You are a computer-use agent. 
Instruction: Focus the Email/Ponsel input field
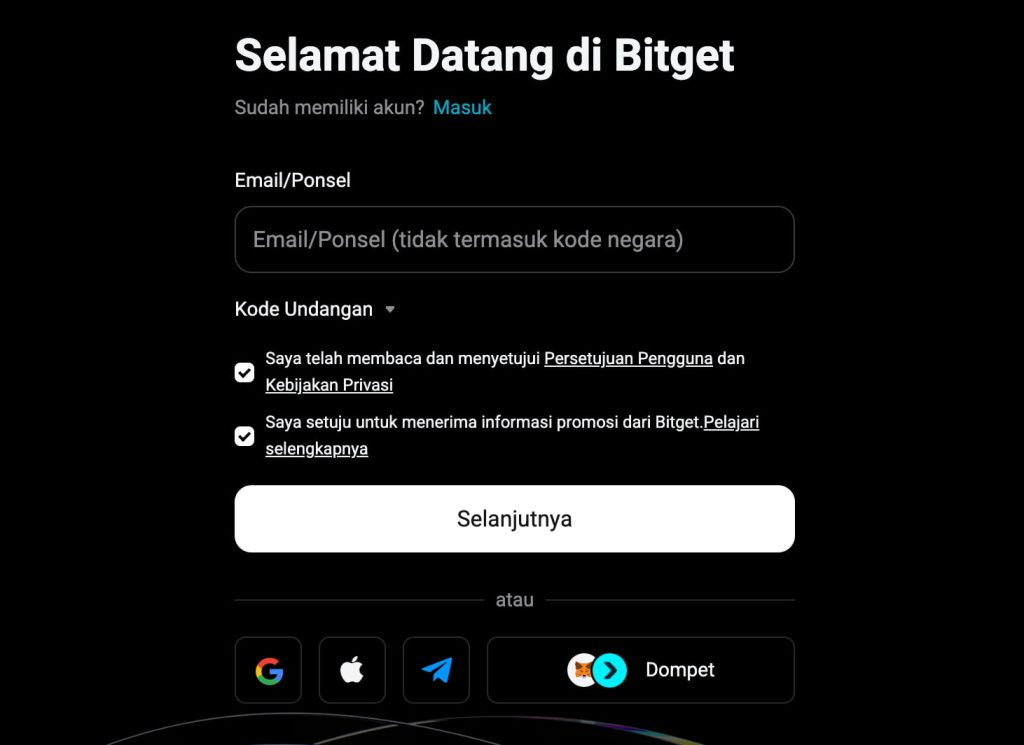tap(514, 240)
